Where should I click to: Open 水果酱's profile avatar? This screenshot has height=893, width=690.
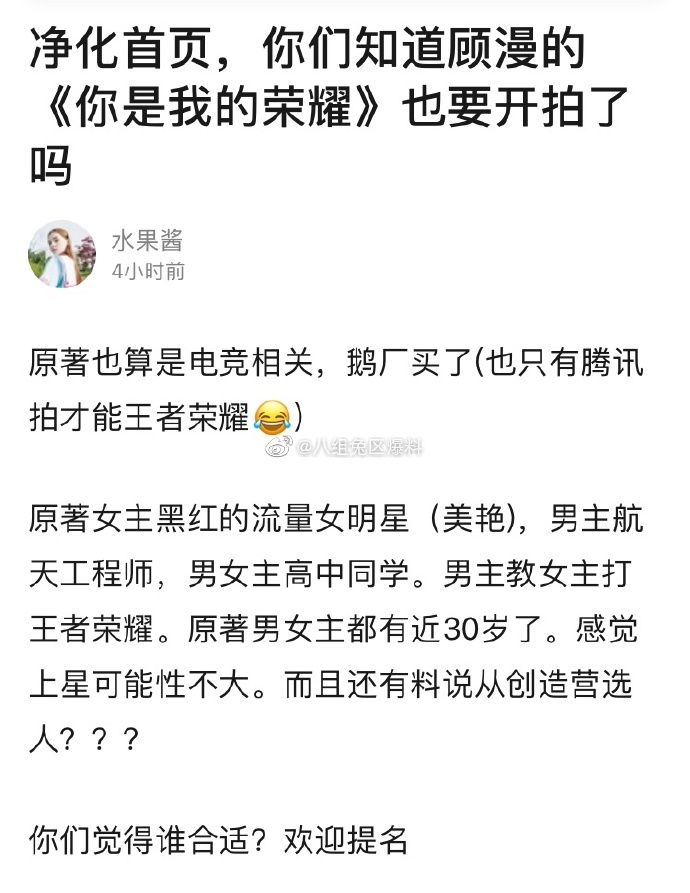point(62,254)
